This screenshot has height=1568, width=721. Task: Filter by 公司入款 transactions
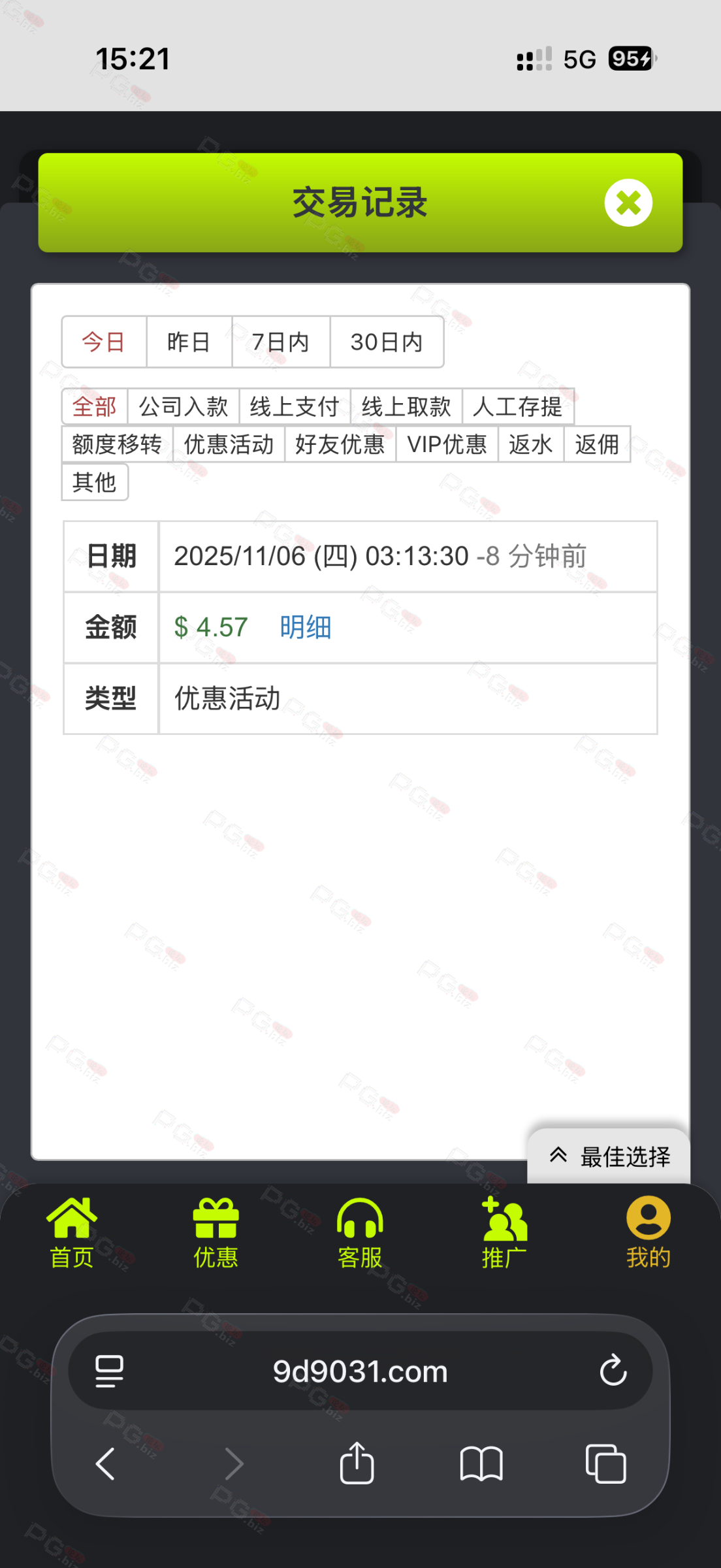pos(184,406)
